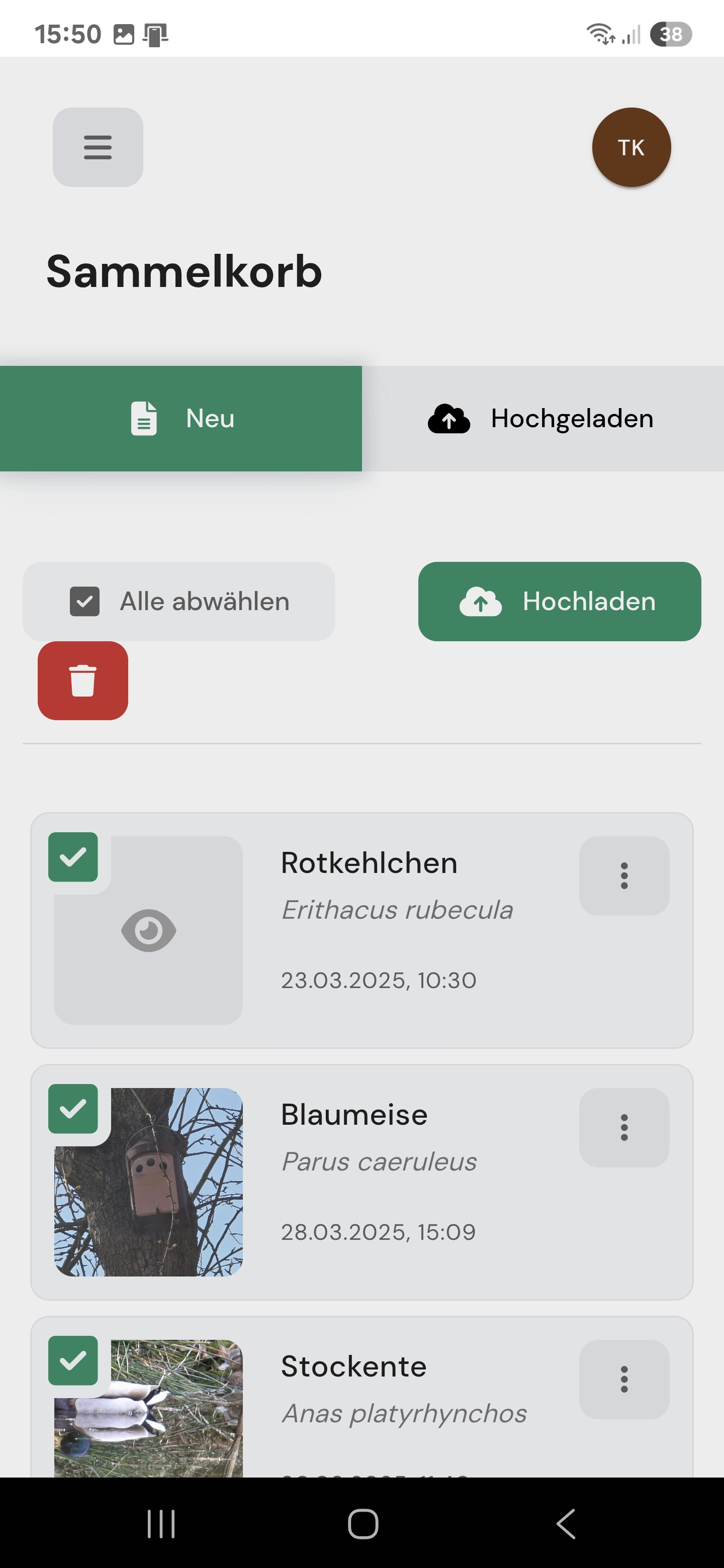Open recent apps from navigation bar
This screenshot has height=1568, width=724.
point(161,1524)
